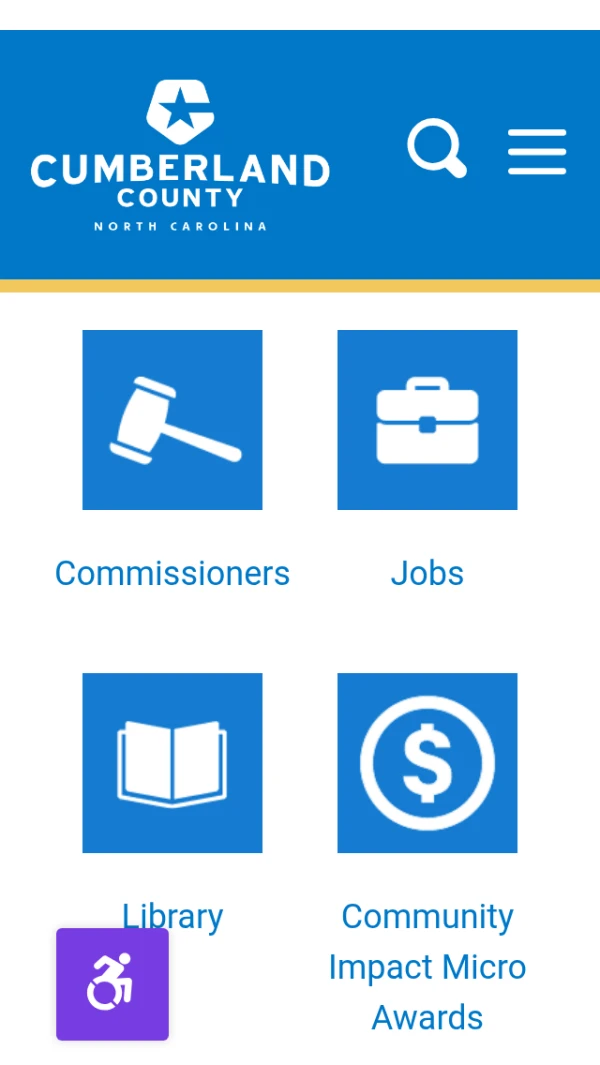Go to Cumberland County homepage via logo
The height and width of the screenshot is (1065, 600).
(180, 156)
